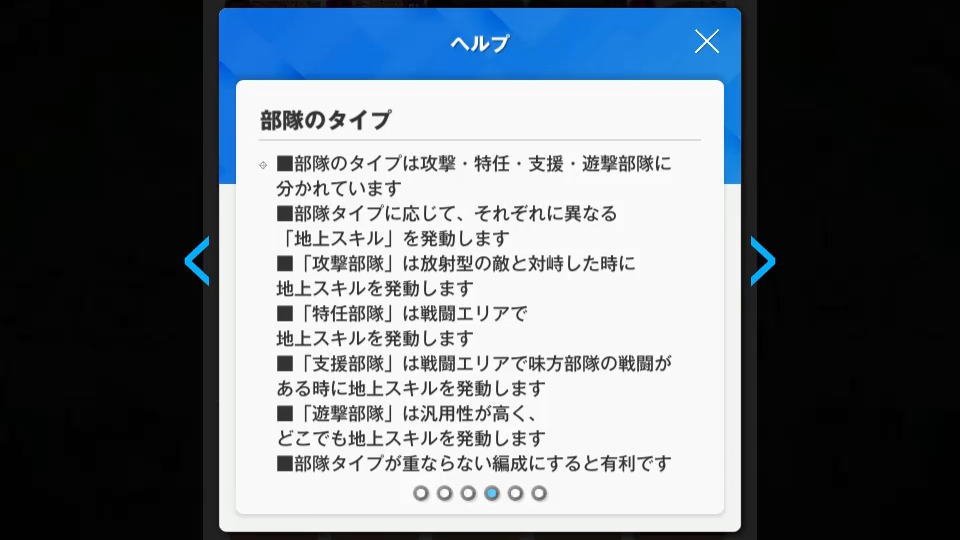Jump to the first help page dot

coord(421,493)
